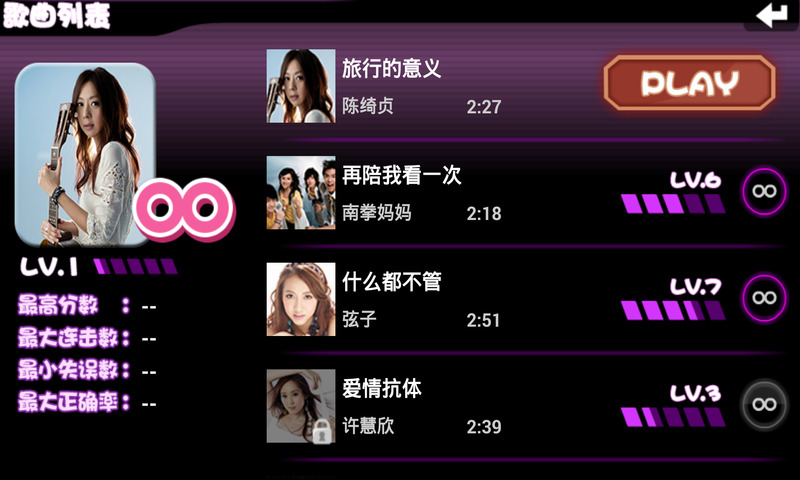
Task: Select the song 再陪我看一次
Action: click(x=402, y=176)
